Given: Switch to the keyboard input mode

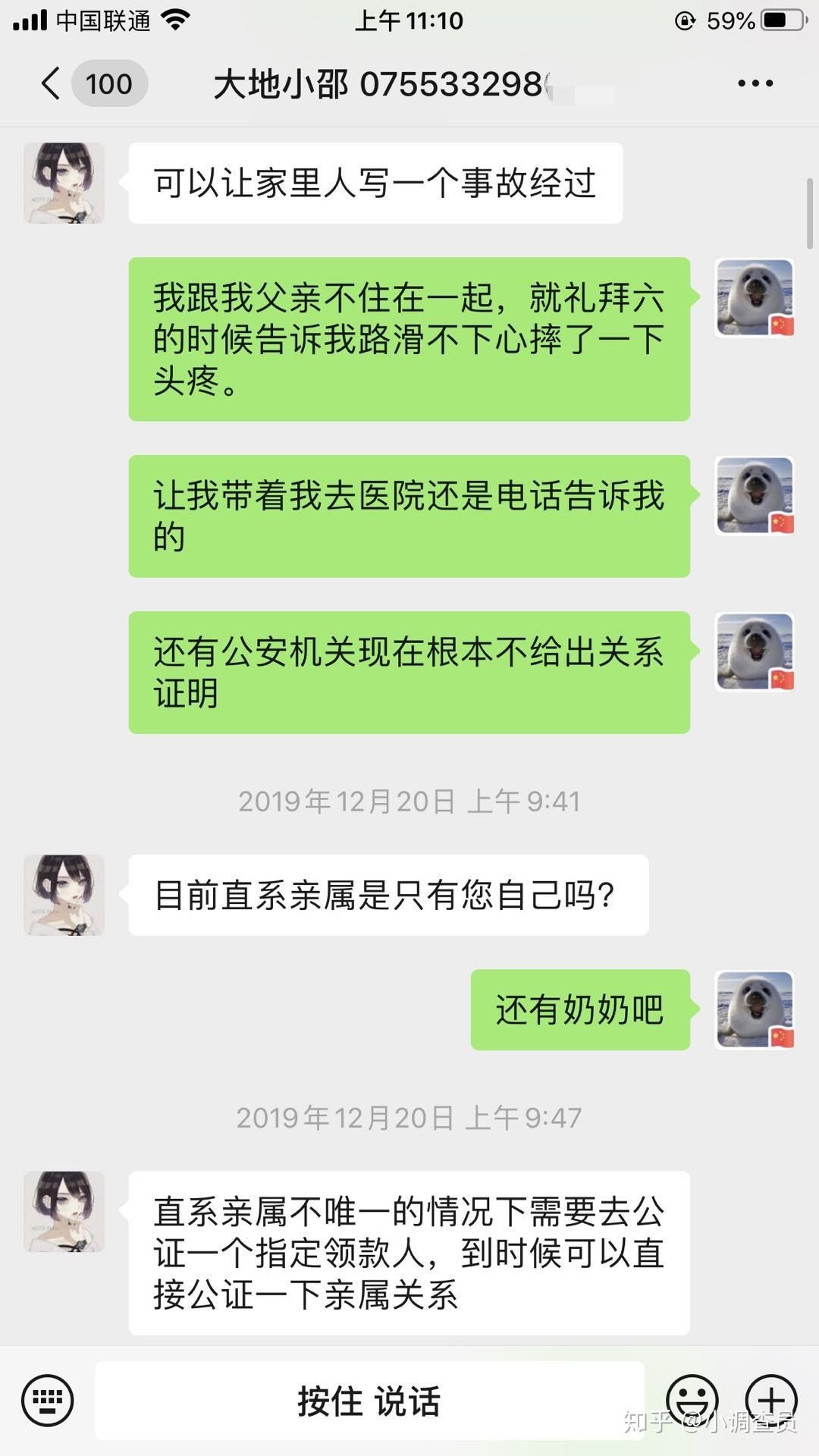Looking at the screenshot, I should 48,1400.
